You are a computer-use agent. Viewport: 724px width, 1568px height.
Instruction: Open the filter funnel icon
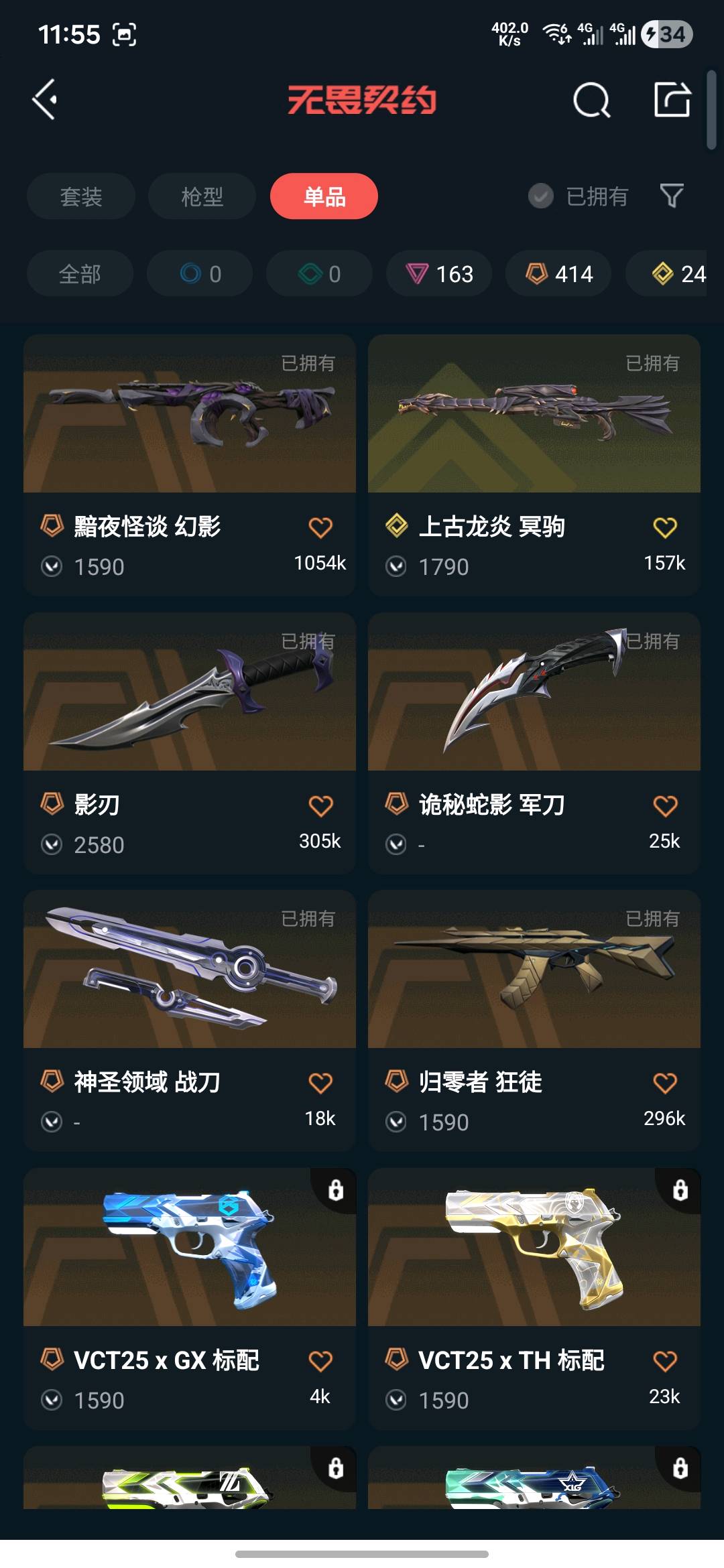(672, 196)
